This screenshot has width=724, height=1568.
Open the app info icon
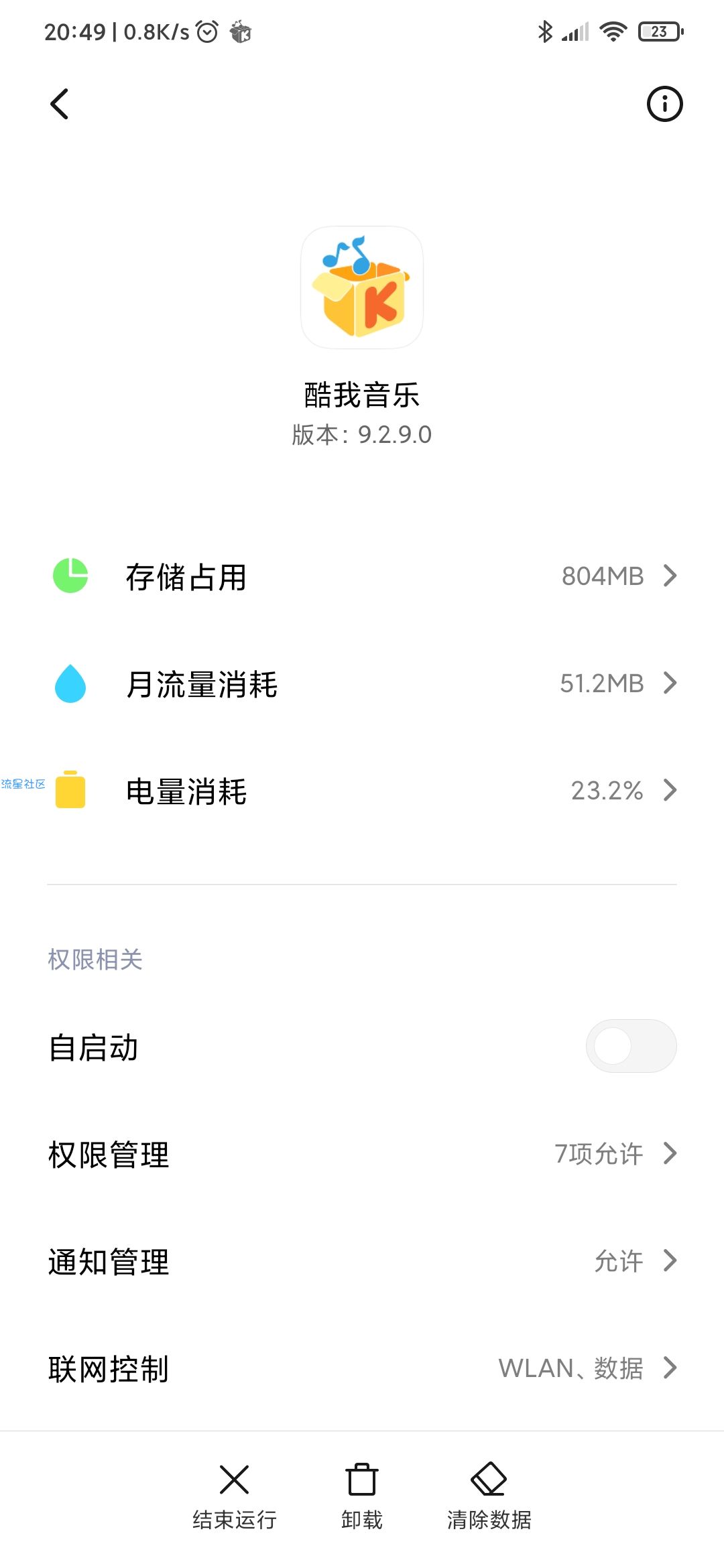click(664, 104)
